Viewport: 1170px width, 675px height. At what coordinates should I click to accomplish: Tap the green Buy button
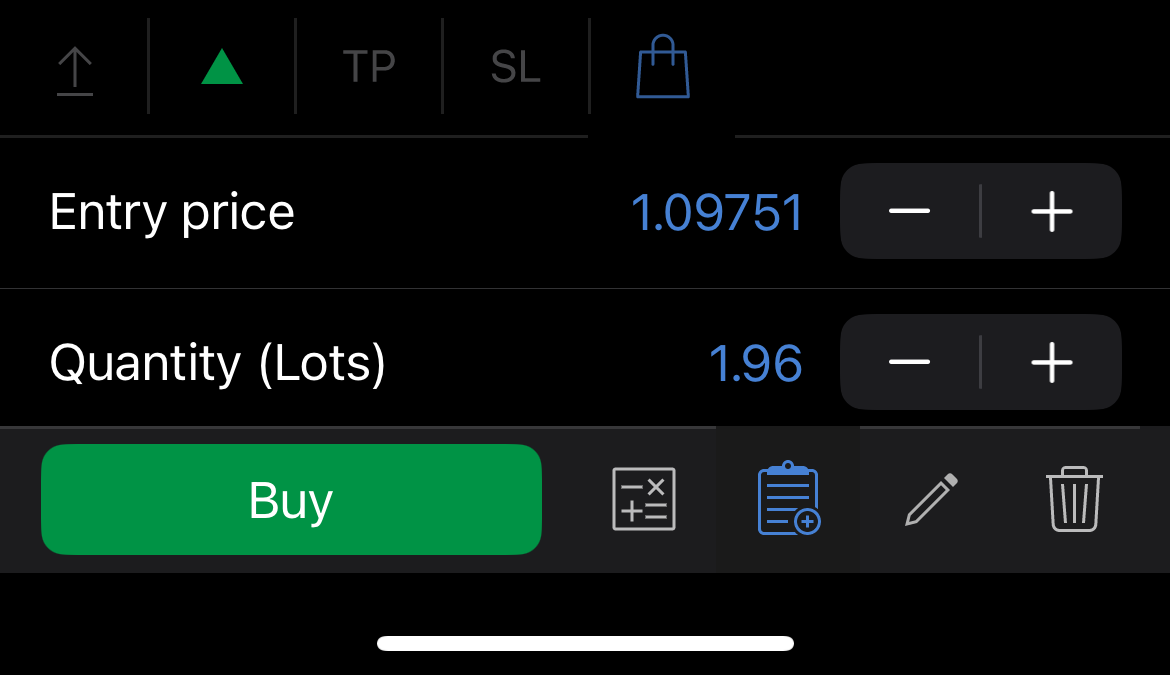click(291, 500)
